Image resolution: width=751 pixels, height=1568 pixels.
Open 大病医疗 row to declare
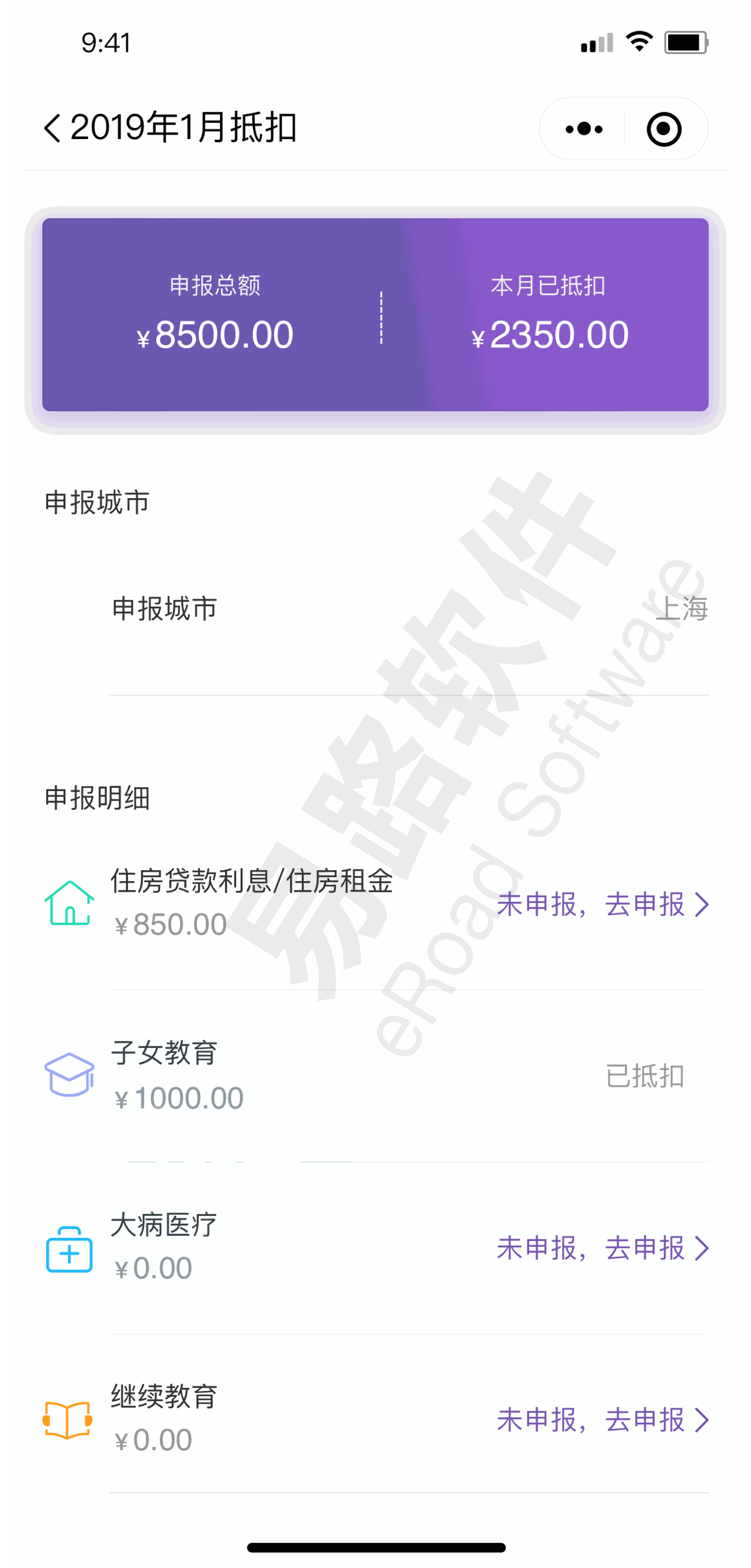603,1248
